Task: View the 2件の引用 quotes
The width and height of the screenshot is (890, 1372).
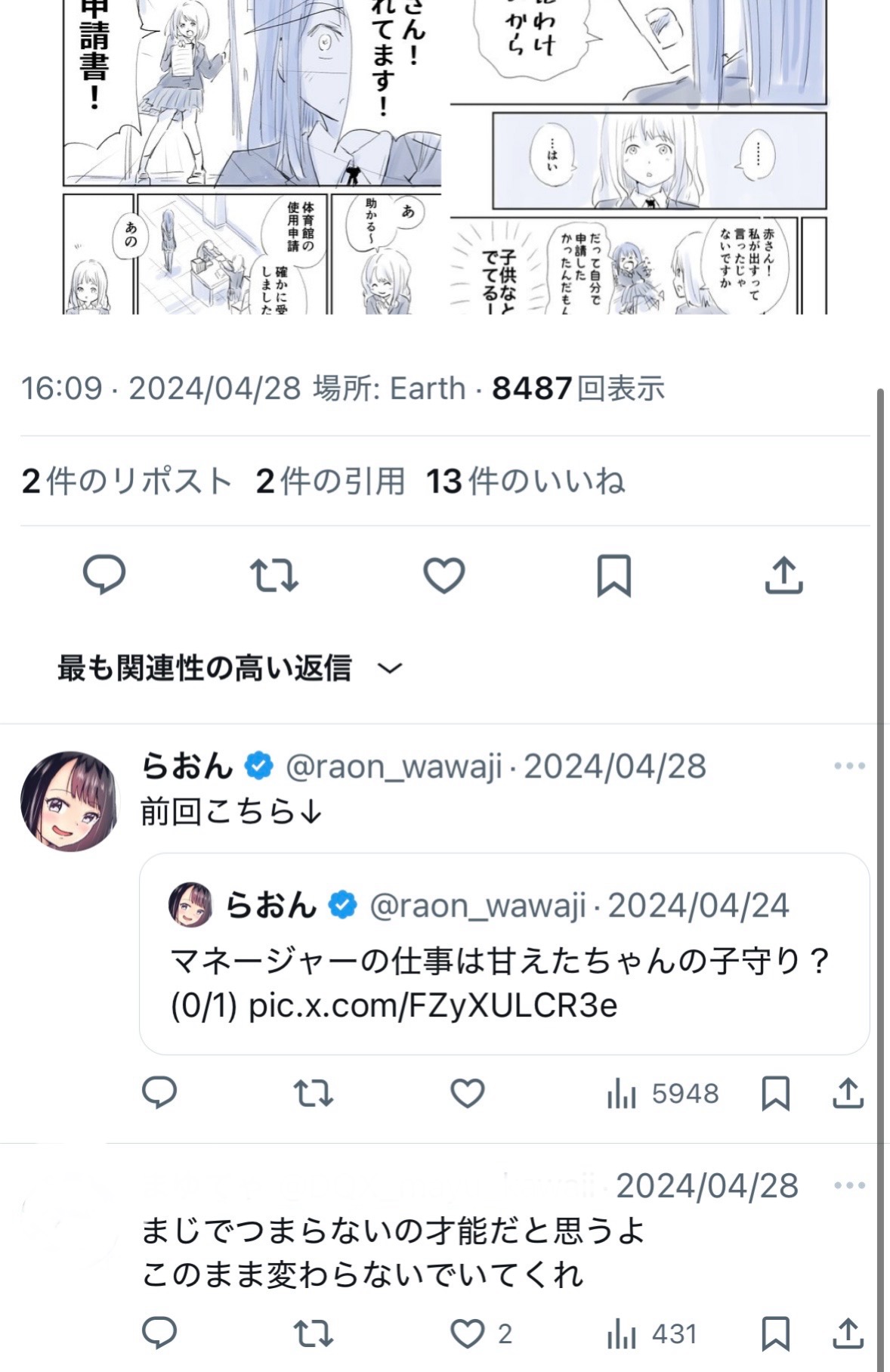Action: pos(330,482)
